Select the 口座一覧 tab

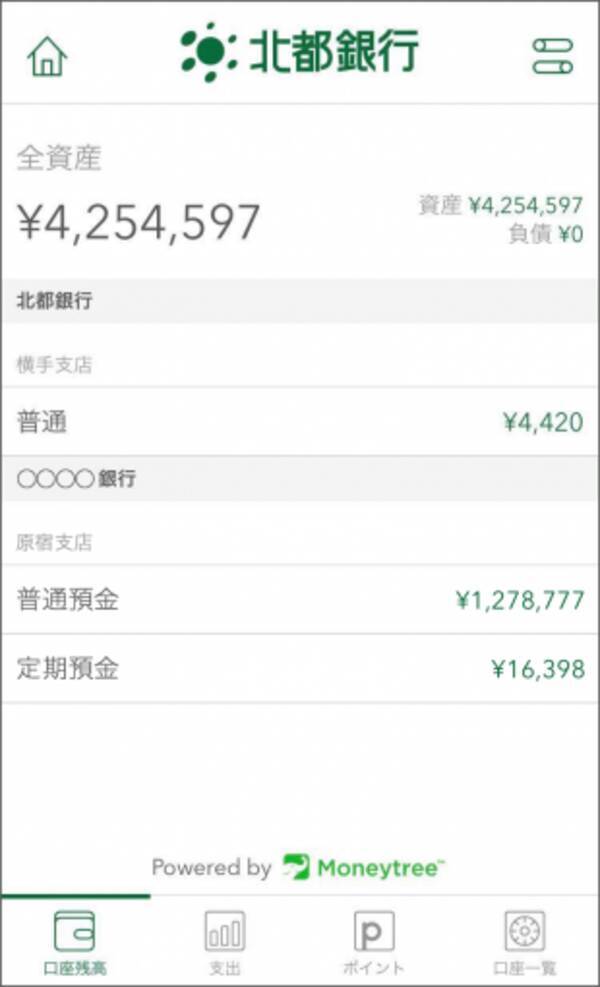[x=524, y=942]
